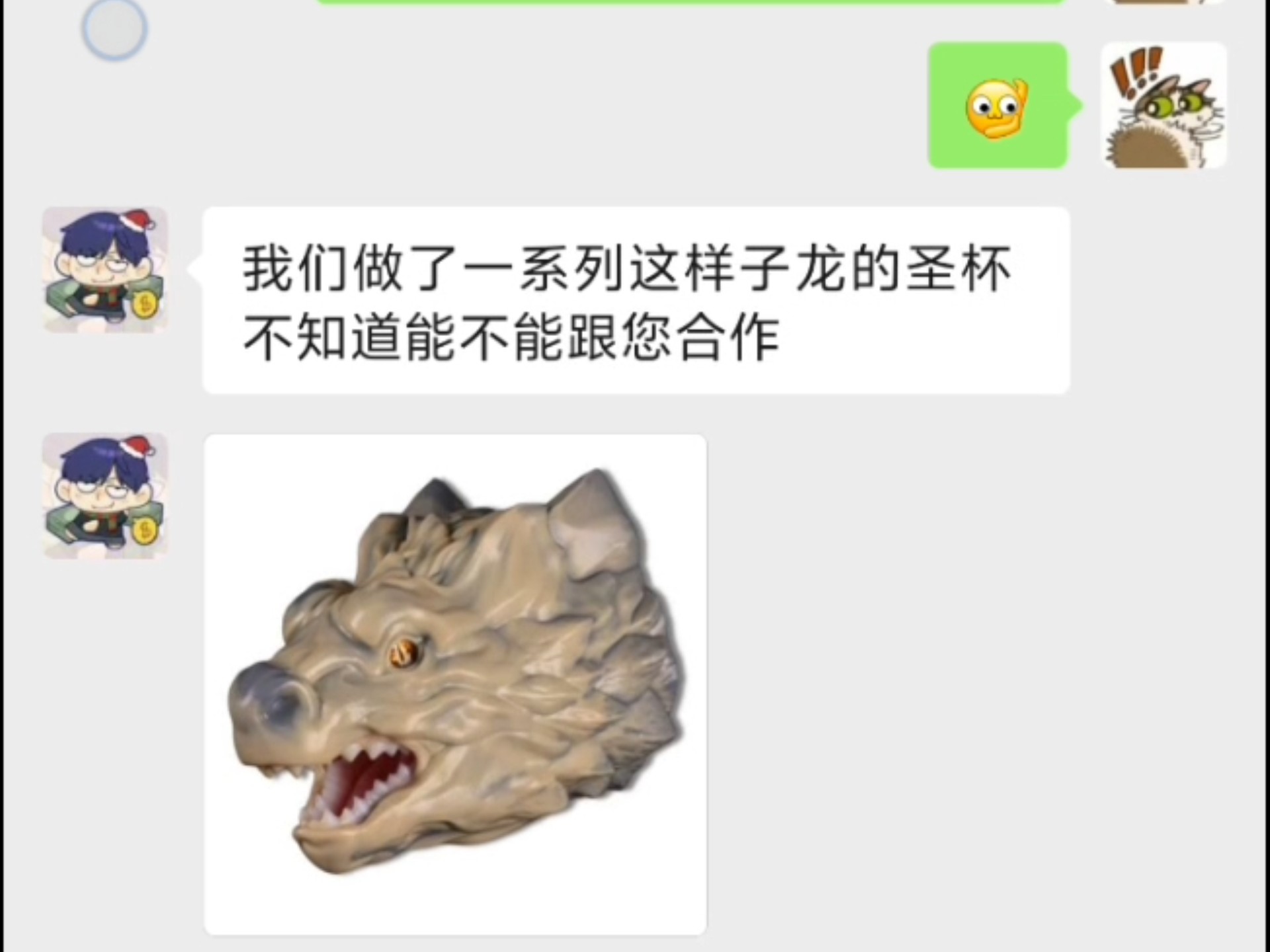
Task: Open my cat avatar profile
Action: [x=1164, y=106]
